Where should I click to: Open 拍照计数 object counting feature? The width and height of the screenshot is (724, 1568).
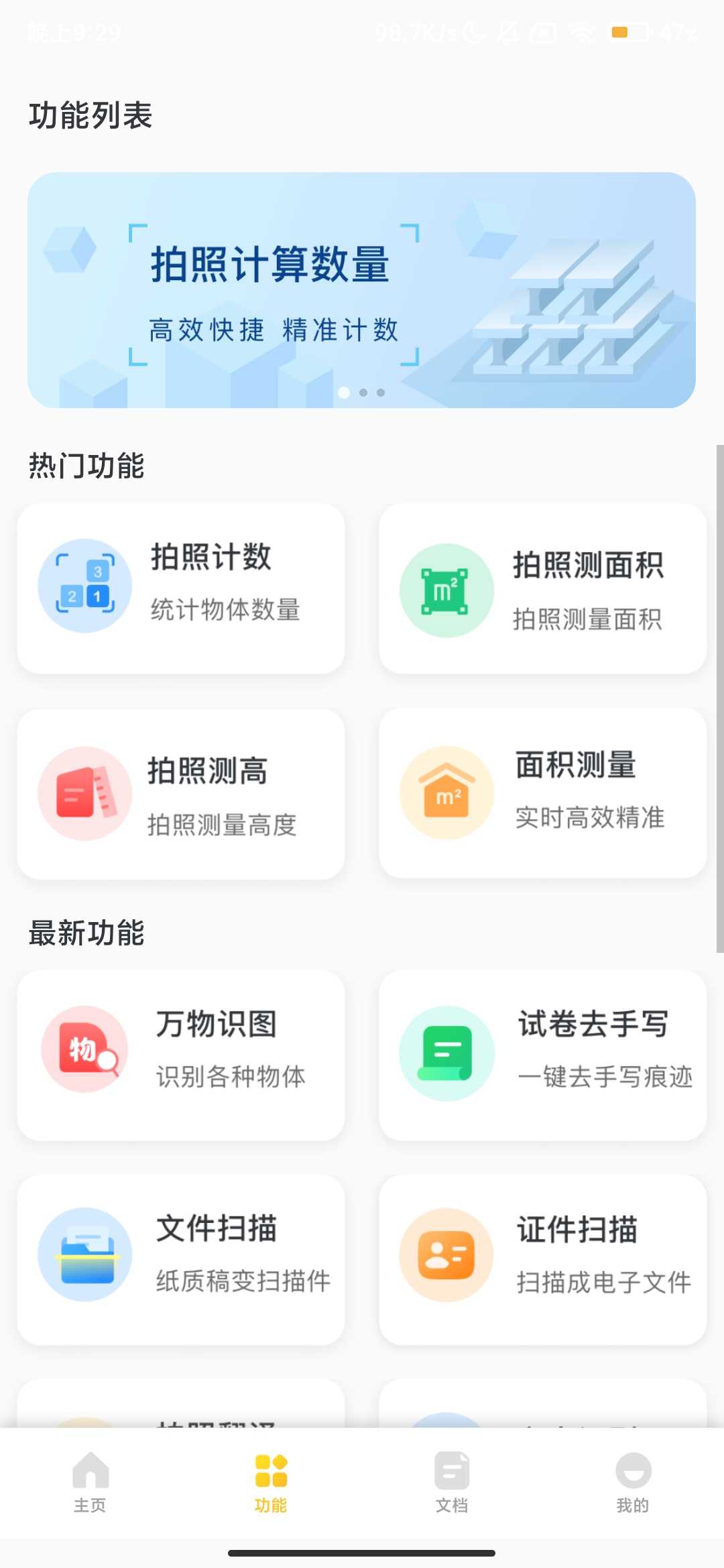[181, 588]
